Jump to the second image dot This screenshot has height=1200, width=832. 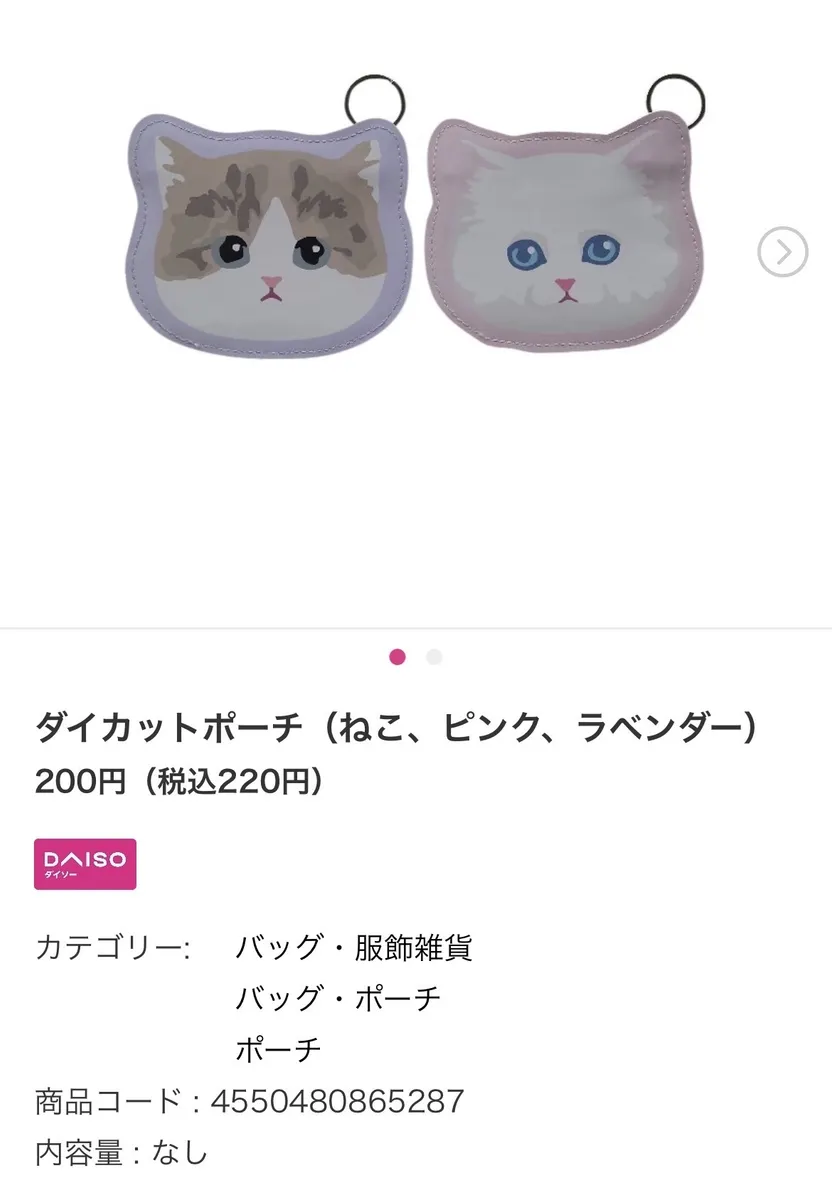point(434,657)
